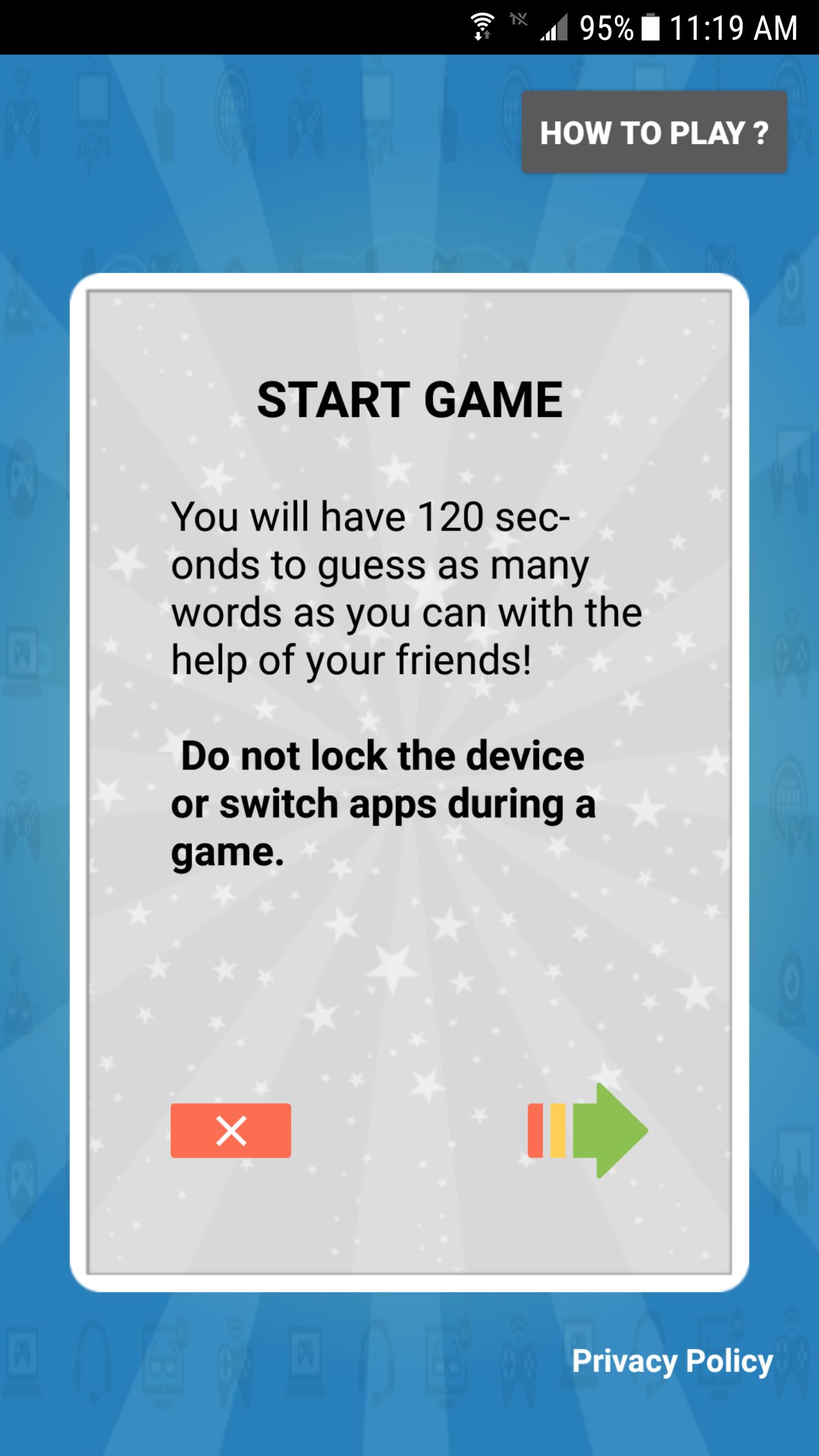
Task: Cancel with the red X button
Action: (x=231, y=1130)
